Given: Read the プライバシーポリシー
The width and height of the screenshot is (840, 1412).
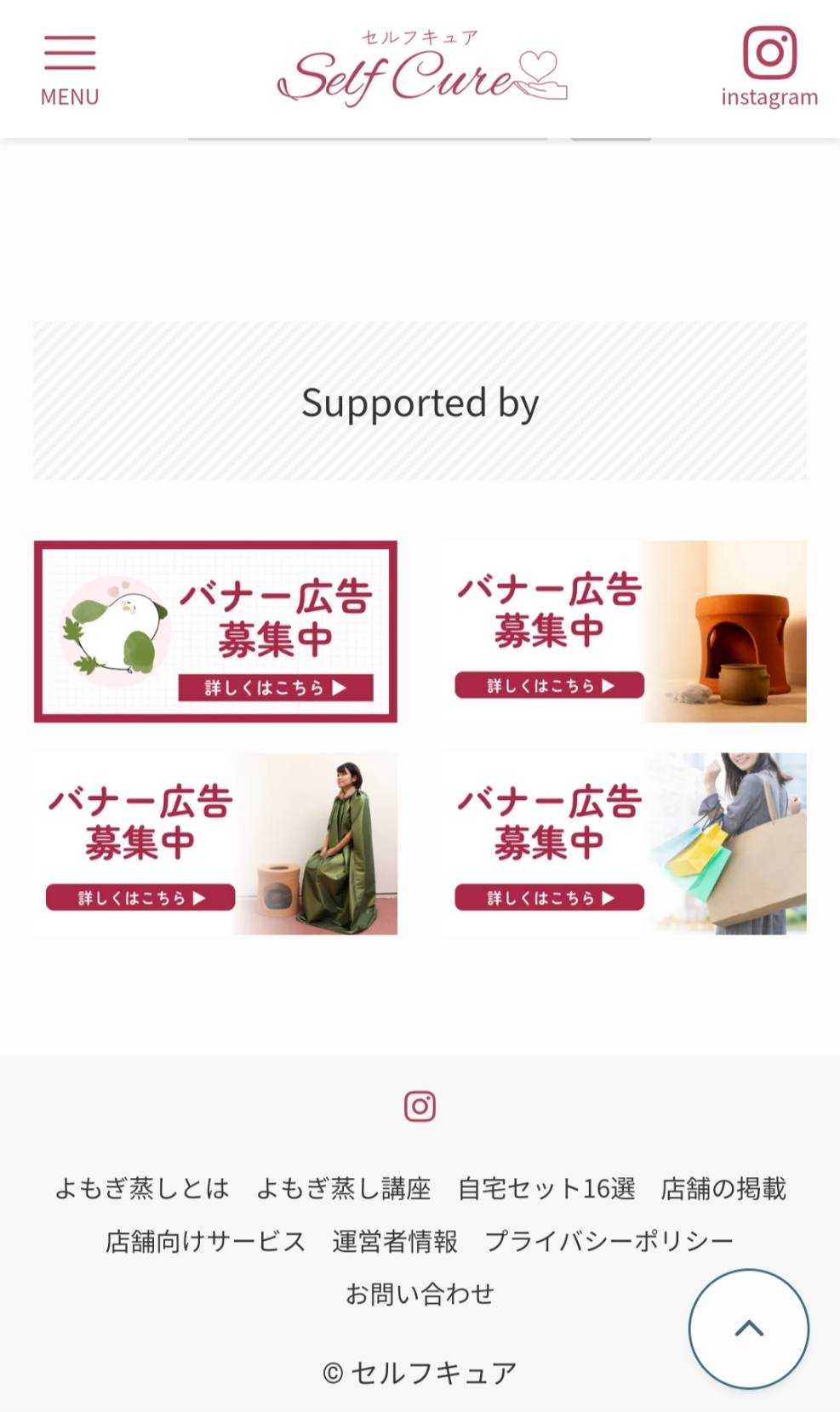Looking at the screenshot, I should (x=609, y=1241).
